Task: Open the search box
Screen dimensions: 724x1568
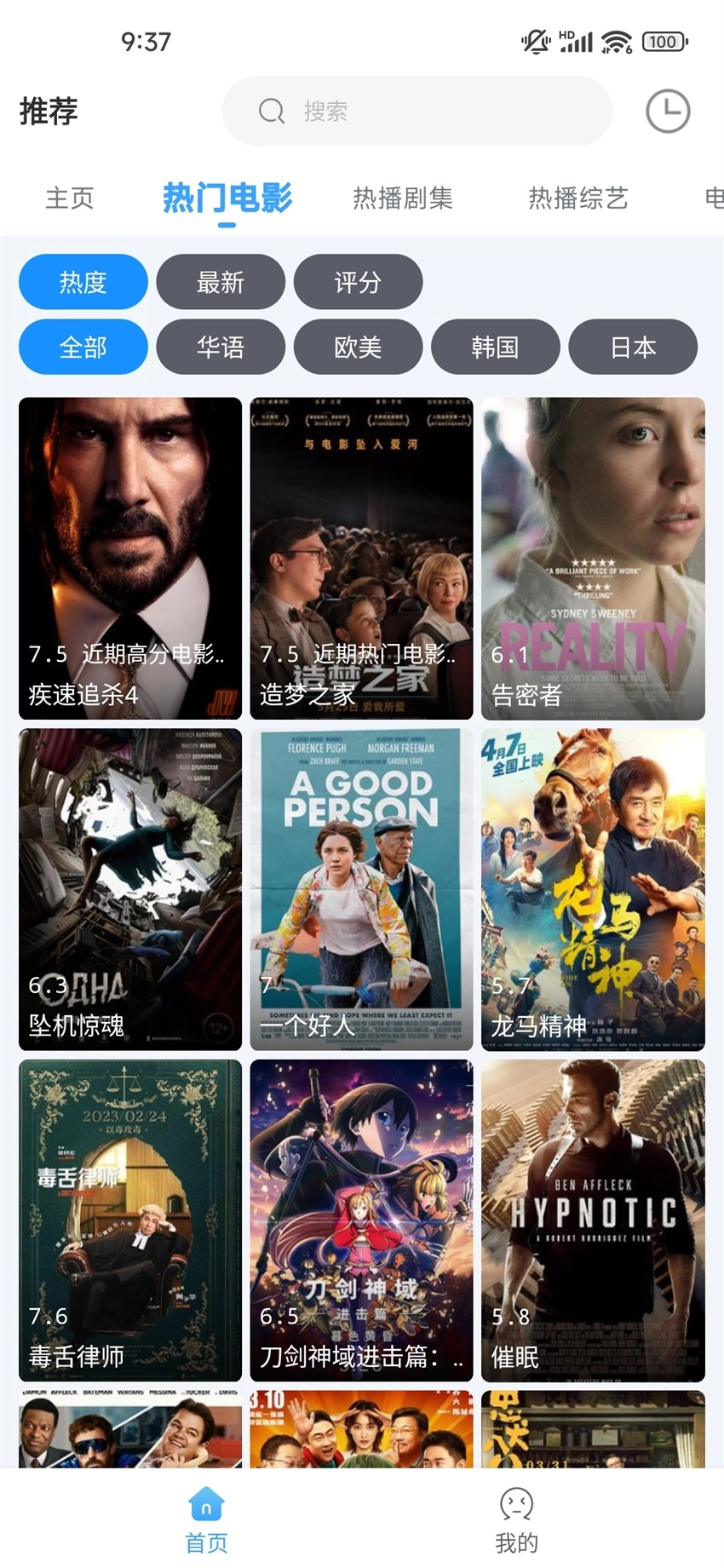Action: pos(417,112)
